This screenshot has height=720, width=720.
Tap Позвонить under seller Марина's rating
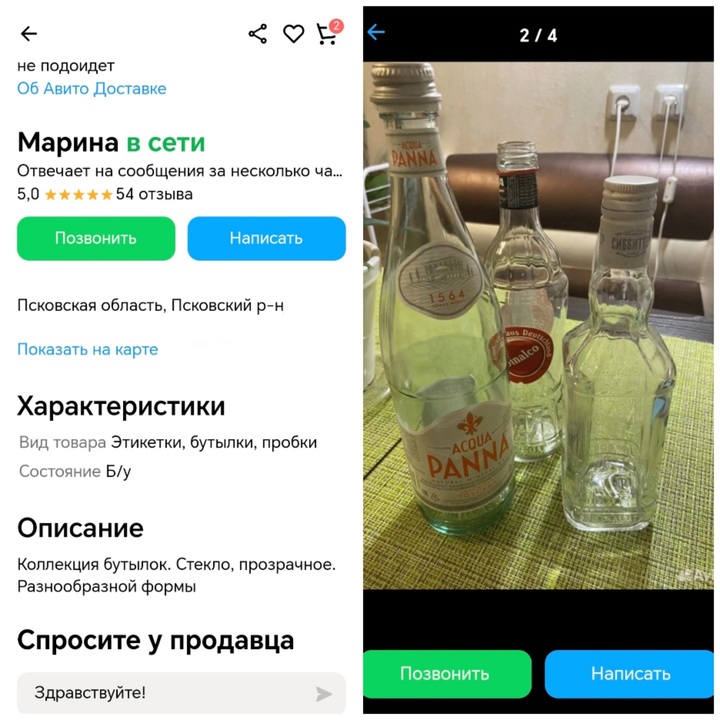click(96, 238)
